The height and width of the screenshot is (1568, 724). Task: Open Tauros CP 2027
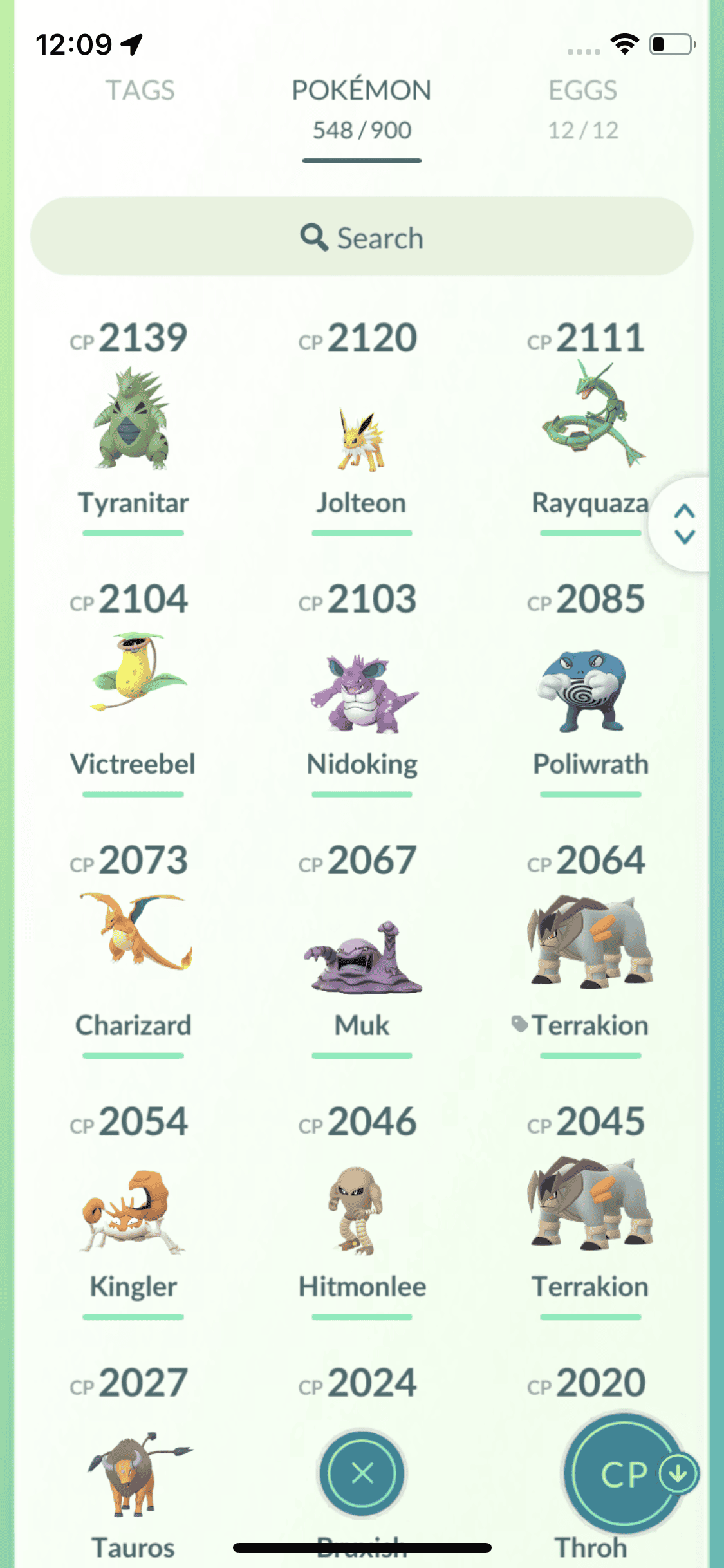tap(133, 1474)
